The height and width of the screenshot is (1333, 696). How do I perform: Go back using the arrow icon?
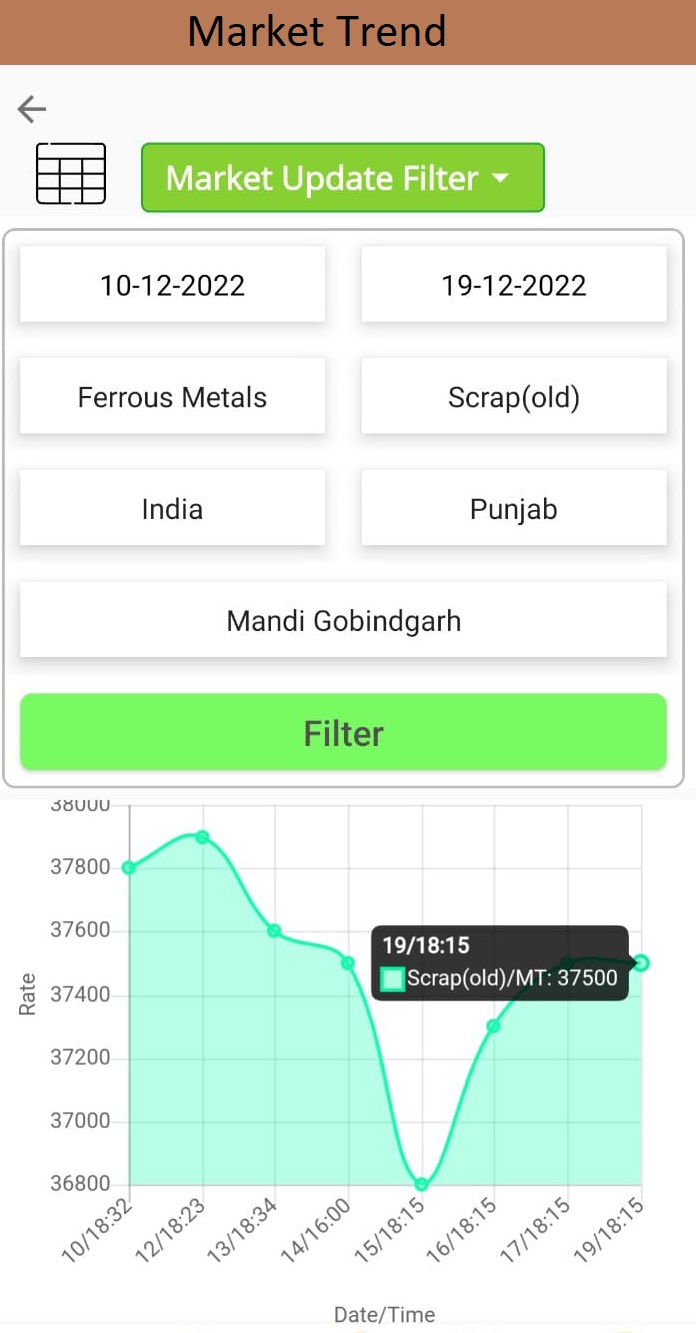[32, 109]
